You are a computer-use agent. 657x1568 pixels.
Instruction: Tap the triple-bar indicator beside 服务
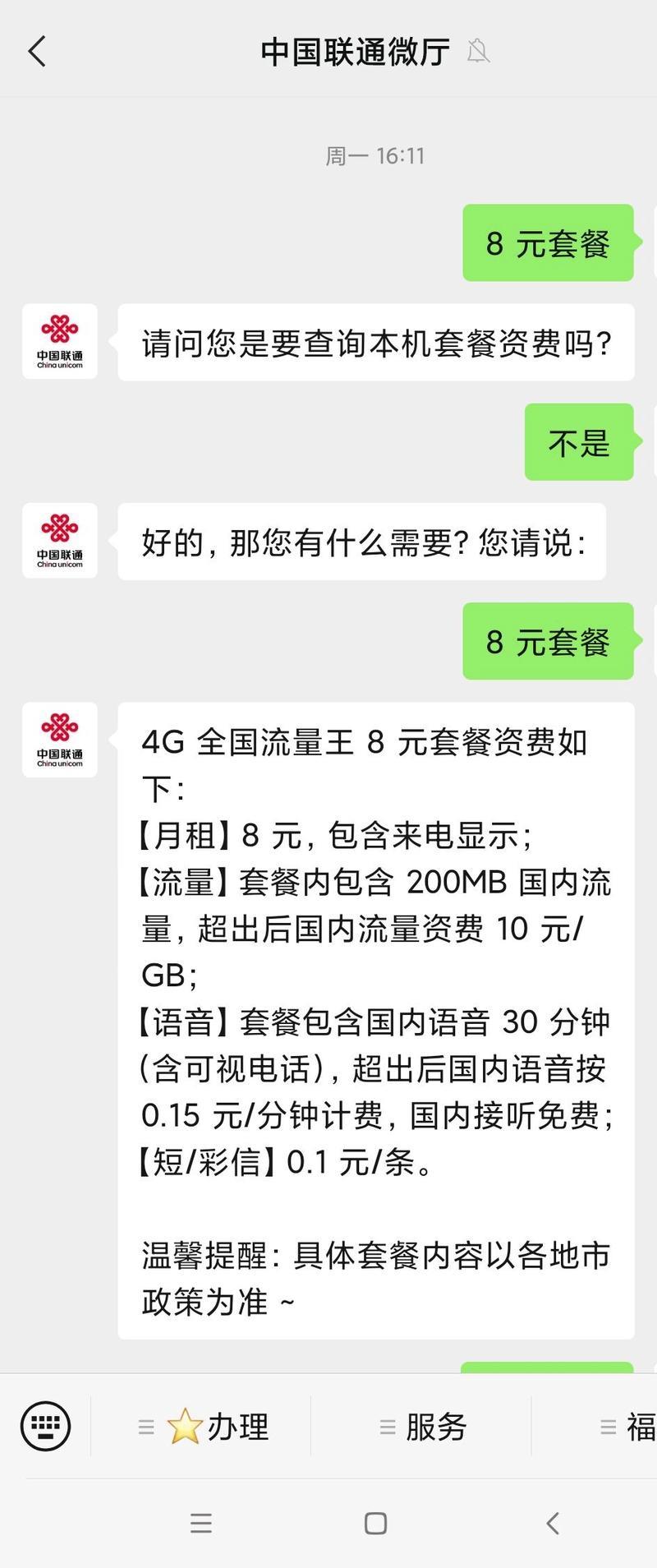[386, 1426]
